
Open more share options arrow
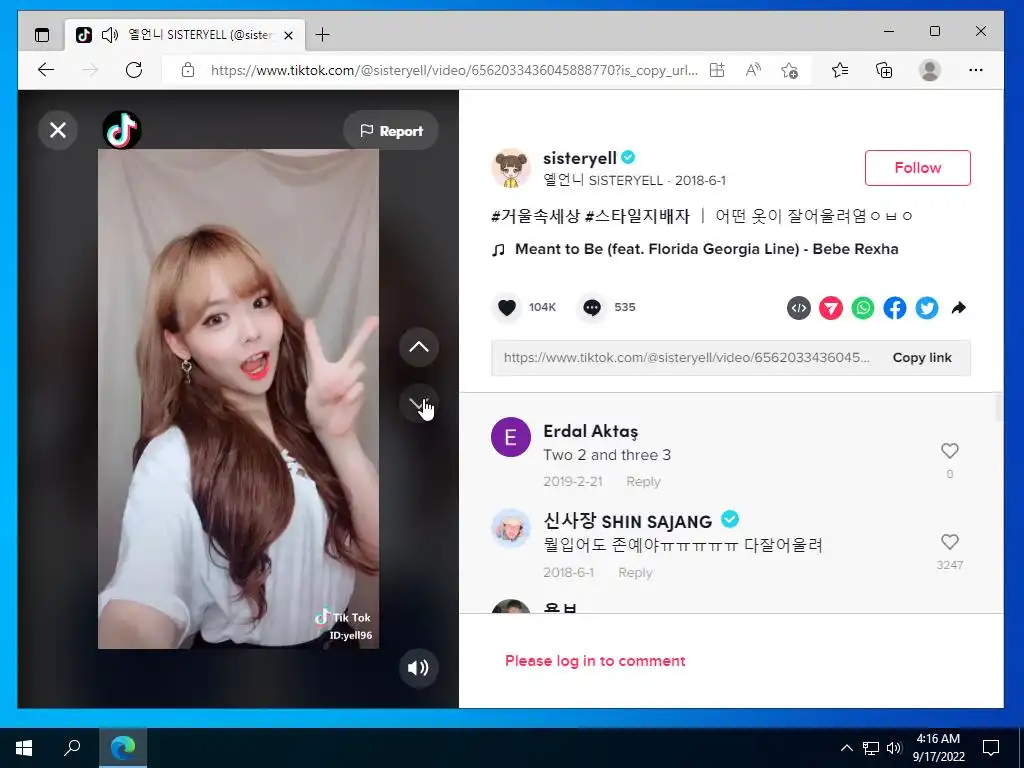[958, 308]
